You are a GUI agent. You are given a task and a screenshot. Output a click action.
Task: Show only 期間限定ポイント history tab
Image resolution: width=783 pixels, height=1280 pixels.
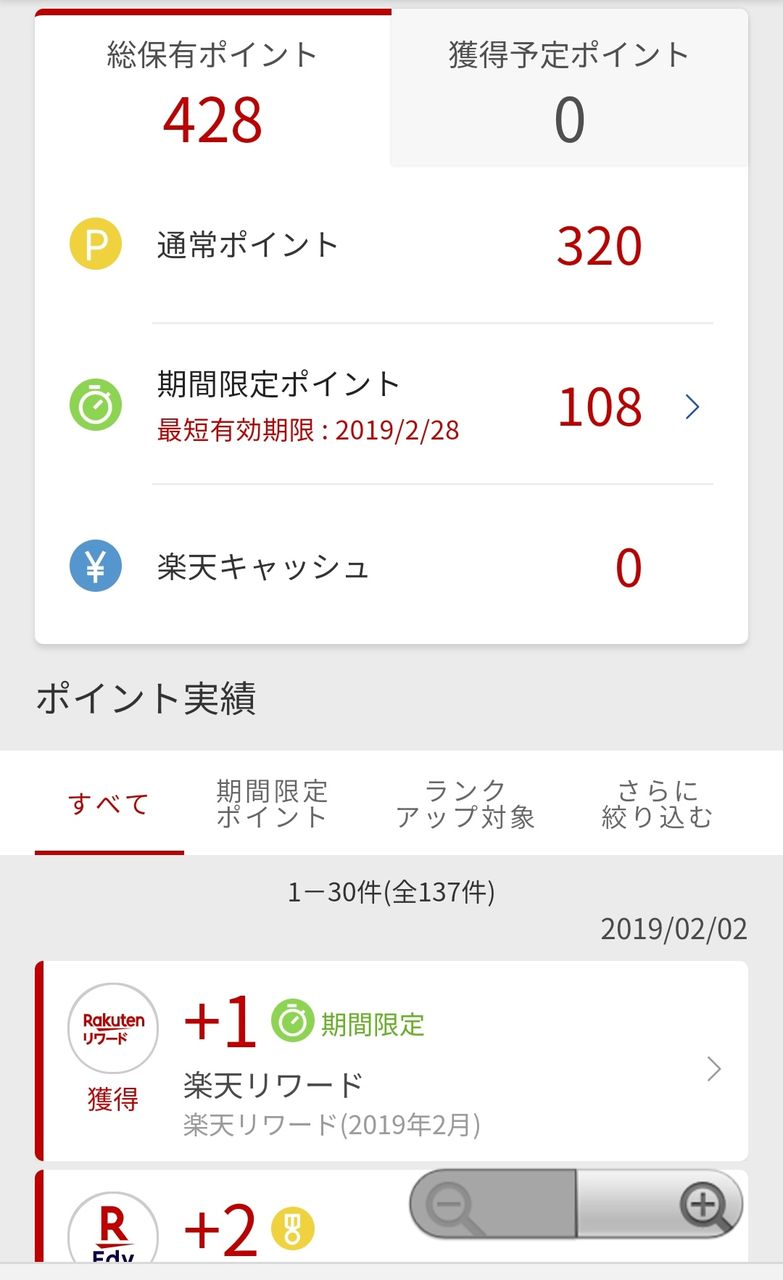pos(272,804)
